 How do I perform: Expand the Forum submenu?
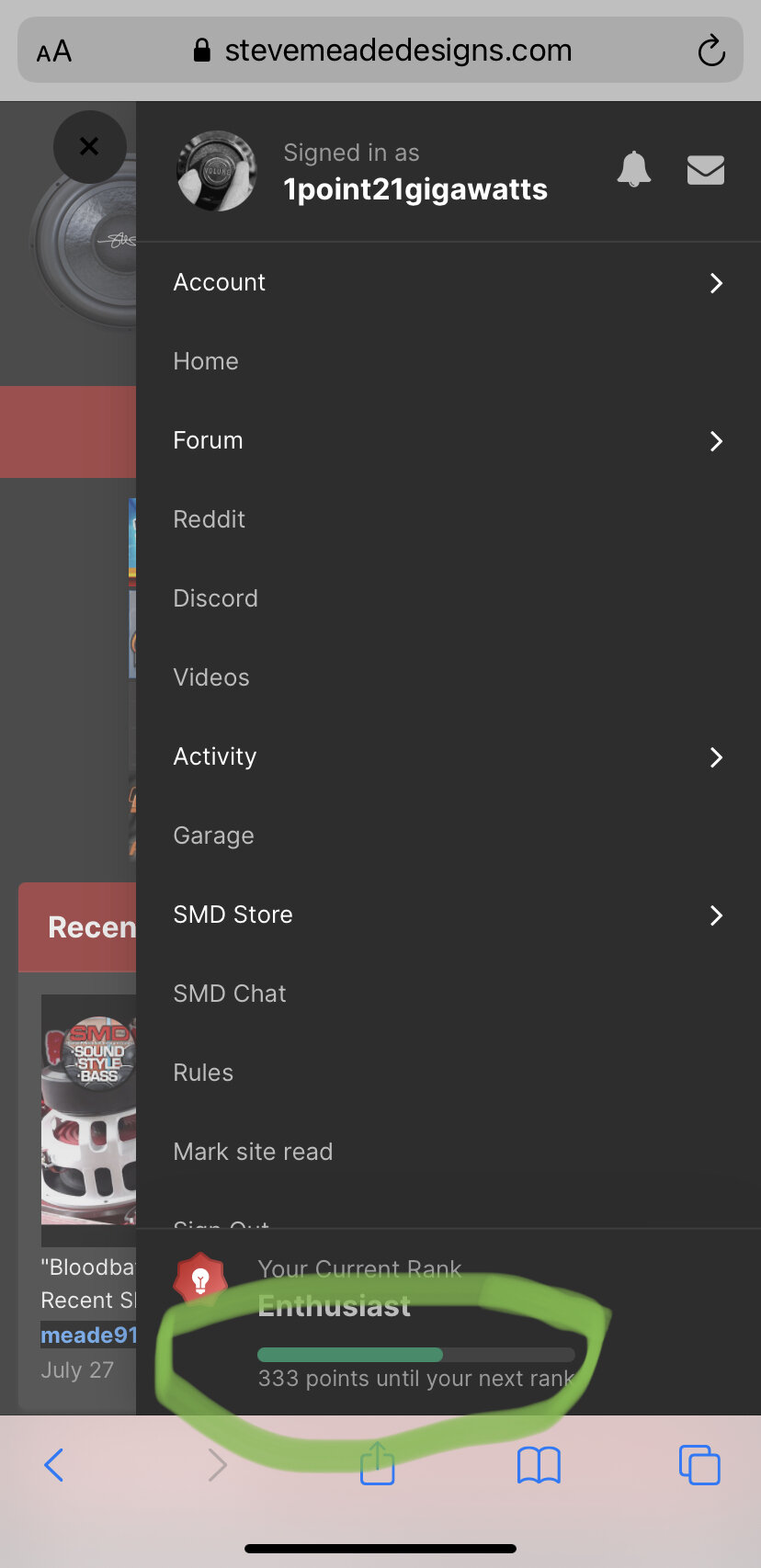449,440
